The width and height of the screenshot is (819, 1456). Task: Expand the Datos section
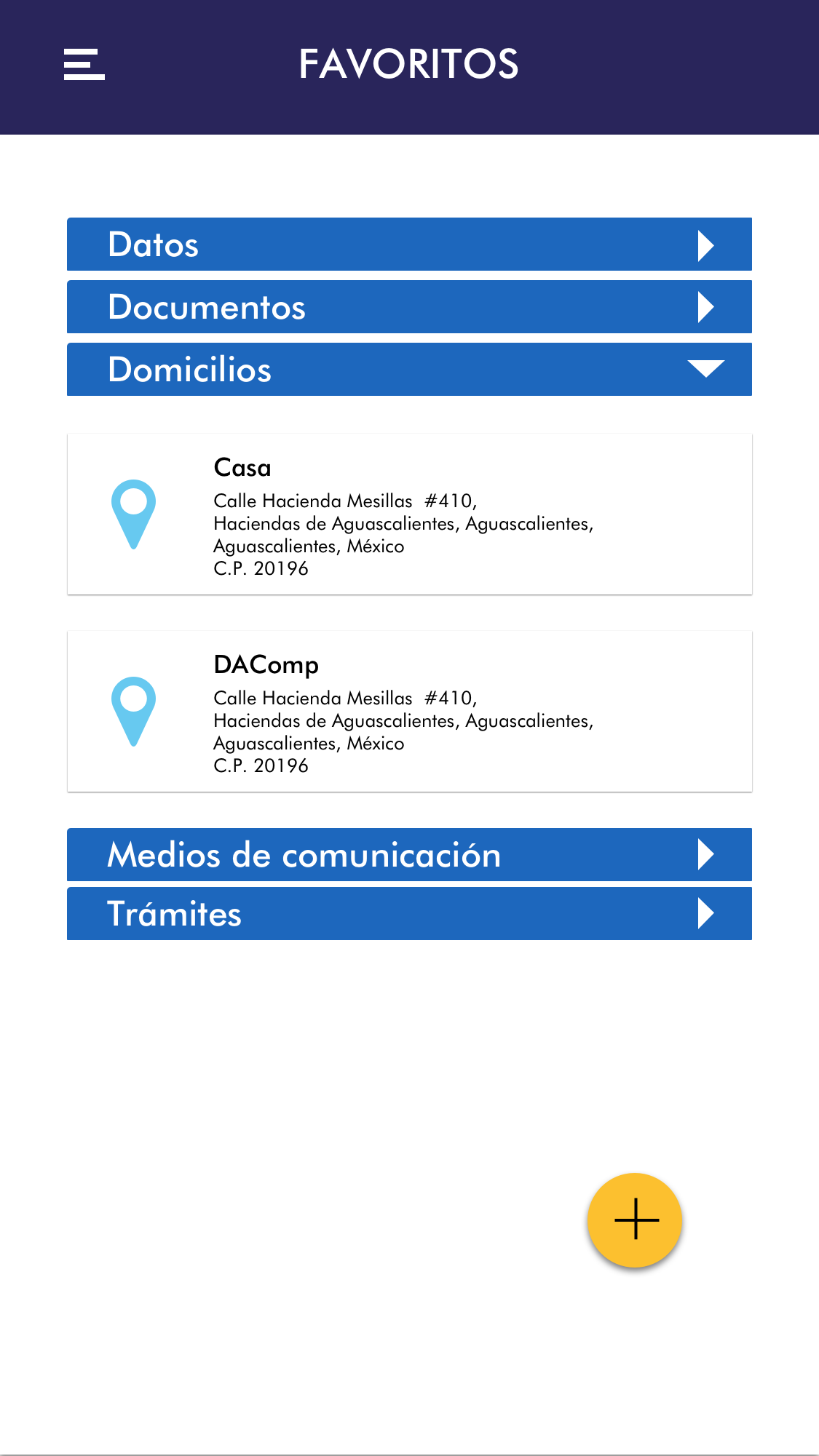409,244
